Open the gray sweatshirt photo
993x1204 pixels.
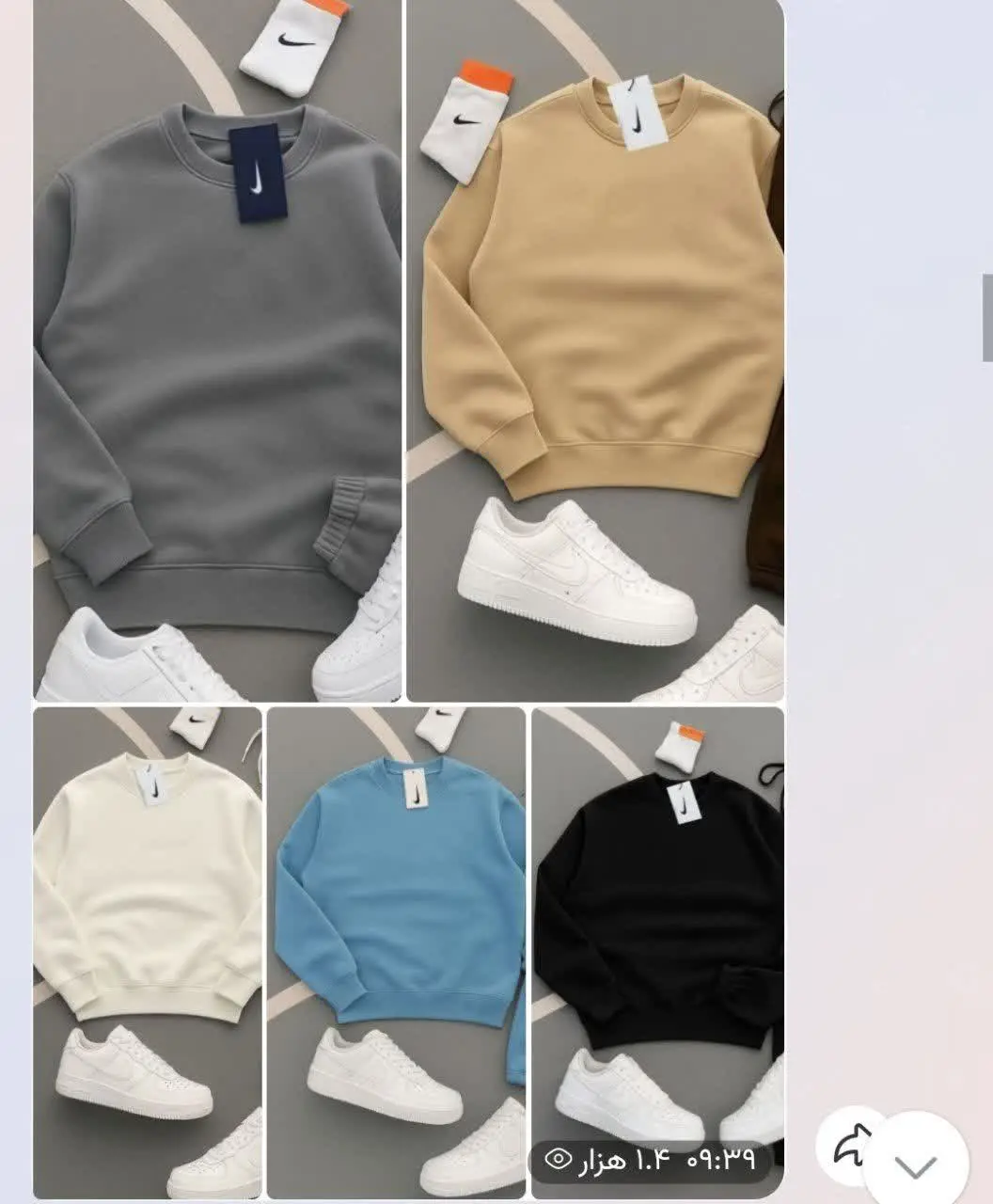(x=218, y=350)
